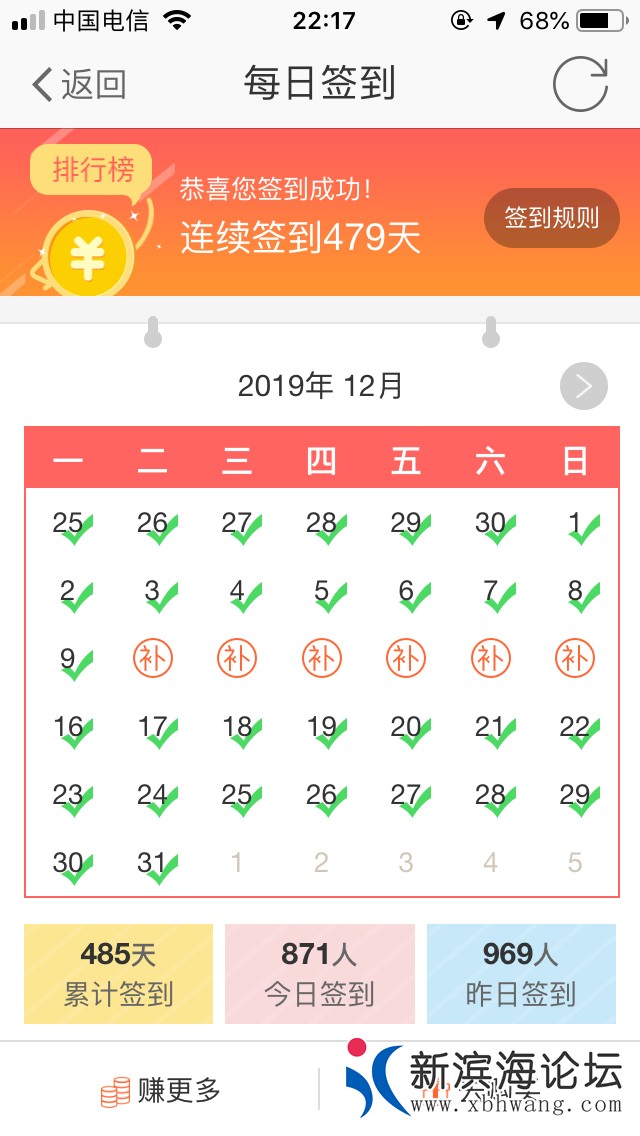Make up sign-in for Friday 补 badge
640x1136 pixels.
tap(406, 658)
